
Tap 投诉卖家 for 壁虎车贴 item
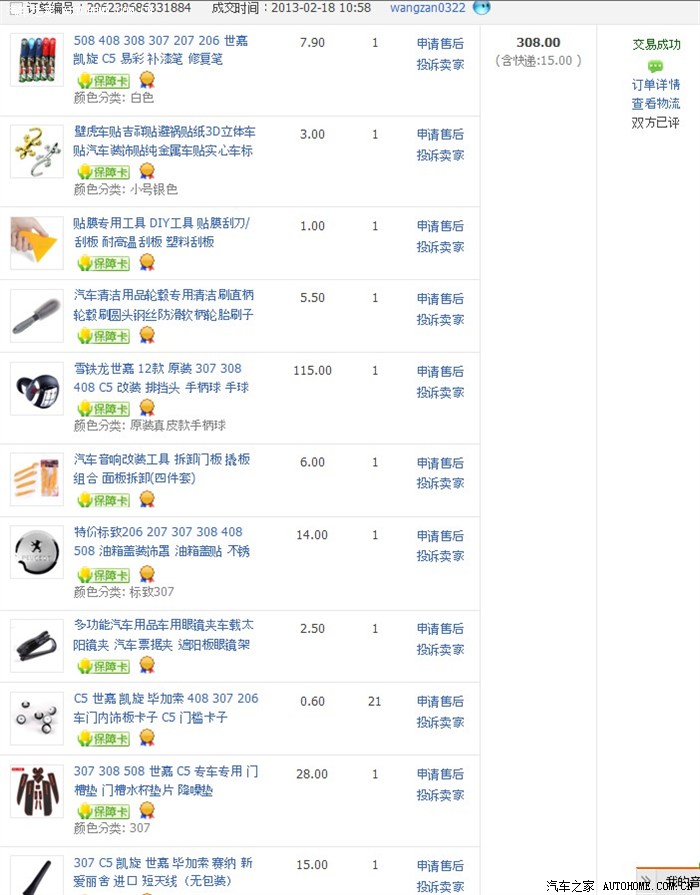coord(440,156)
